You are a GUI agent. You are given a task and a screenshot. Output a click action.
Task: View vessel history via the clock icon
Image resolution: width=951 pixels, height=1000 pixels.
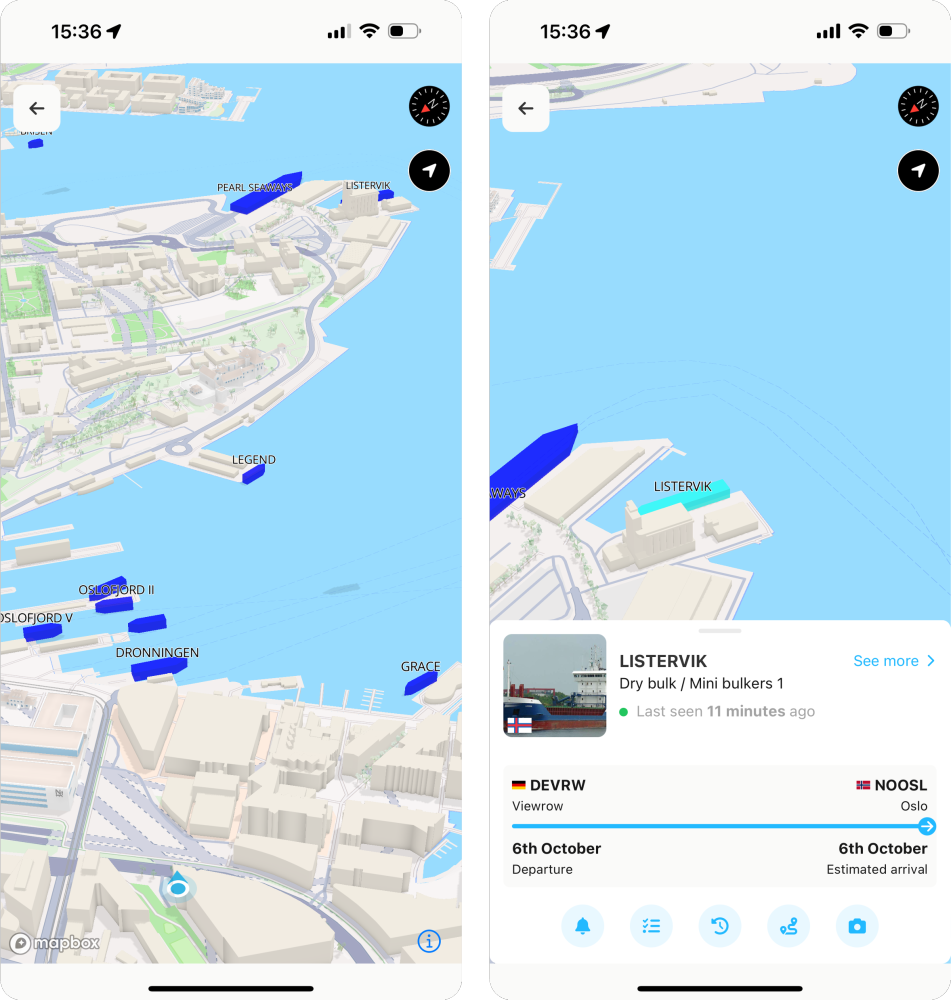click(720, 926)
